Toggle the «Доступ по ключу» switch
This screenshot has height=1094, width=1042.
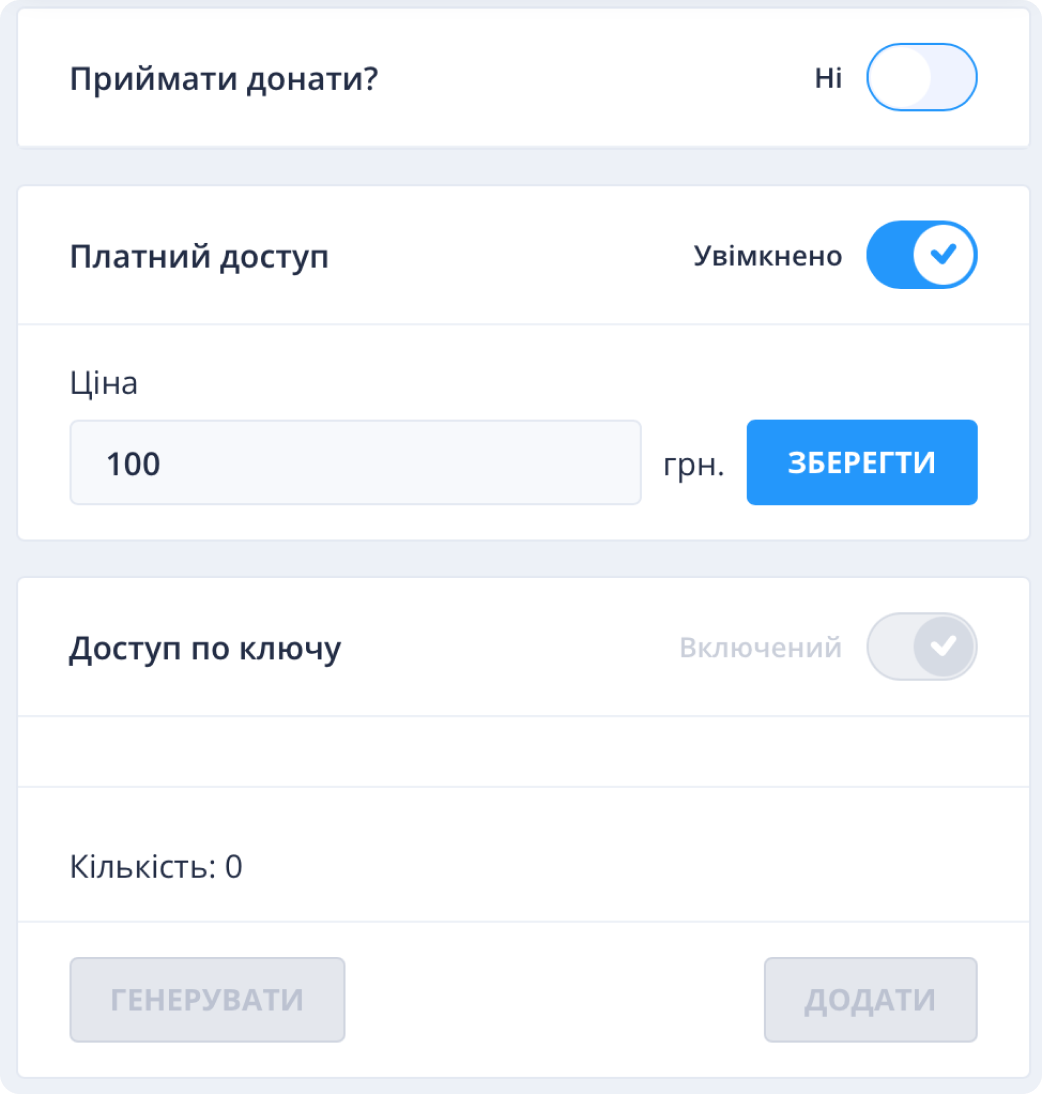[921, 647]
